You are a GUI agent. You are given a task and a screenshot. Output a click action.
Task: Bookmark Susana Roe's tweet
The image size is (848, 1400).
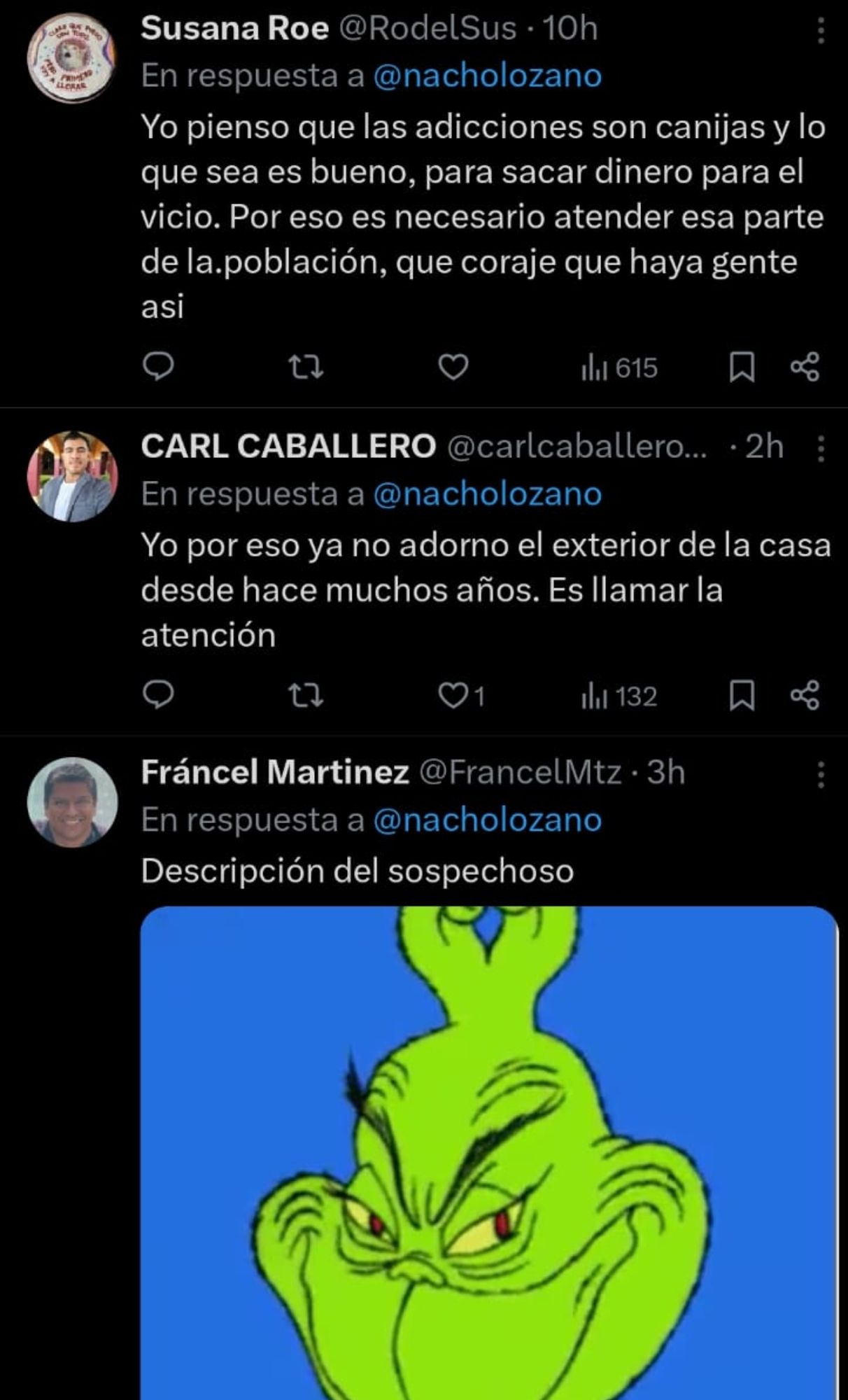(x=742, y=367)
